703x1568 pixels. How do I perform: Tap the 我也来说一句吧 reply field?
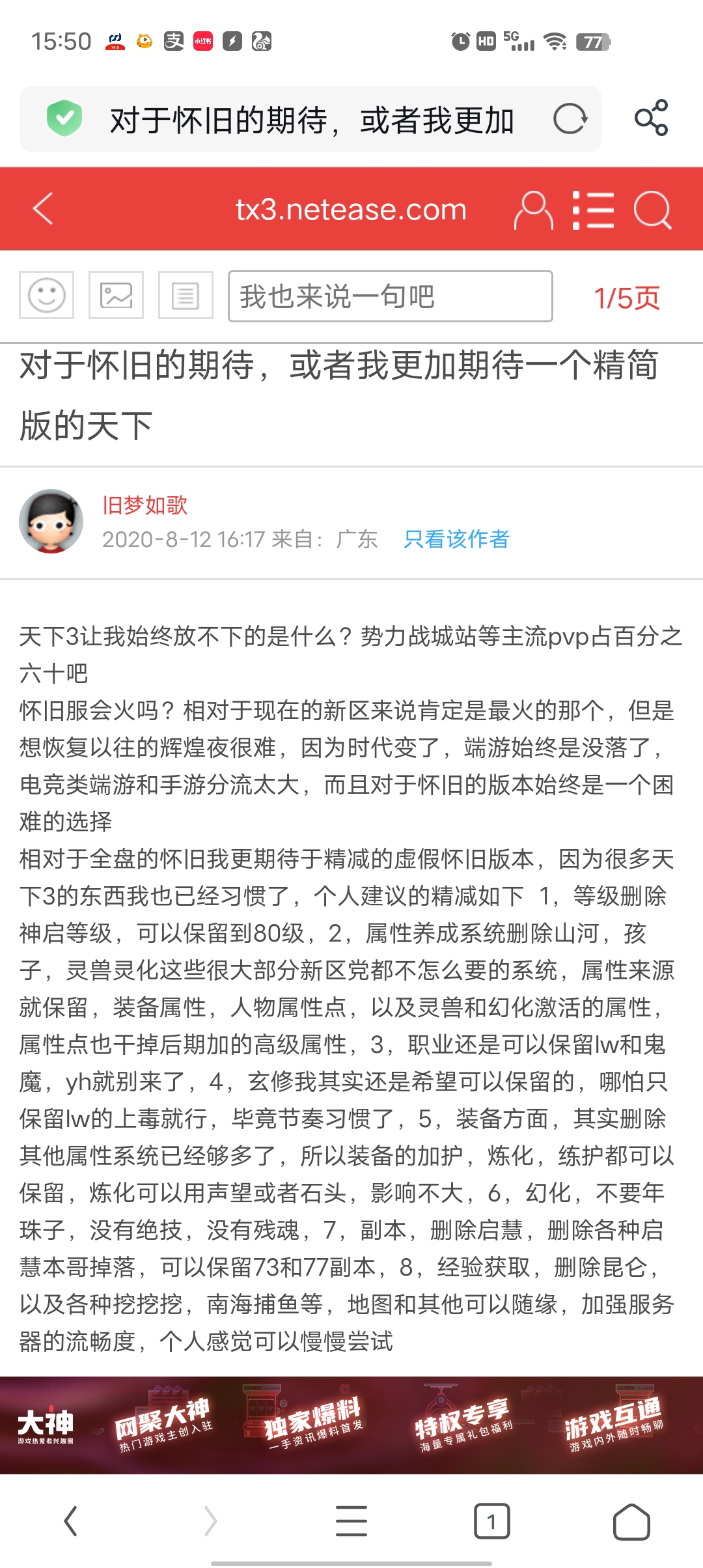(x=391, y=296)
